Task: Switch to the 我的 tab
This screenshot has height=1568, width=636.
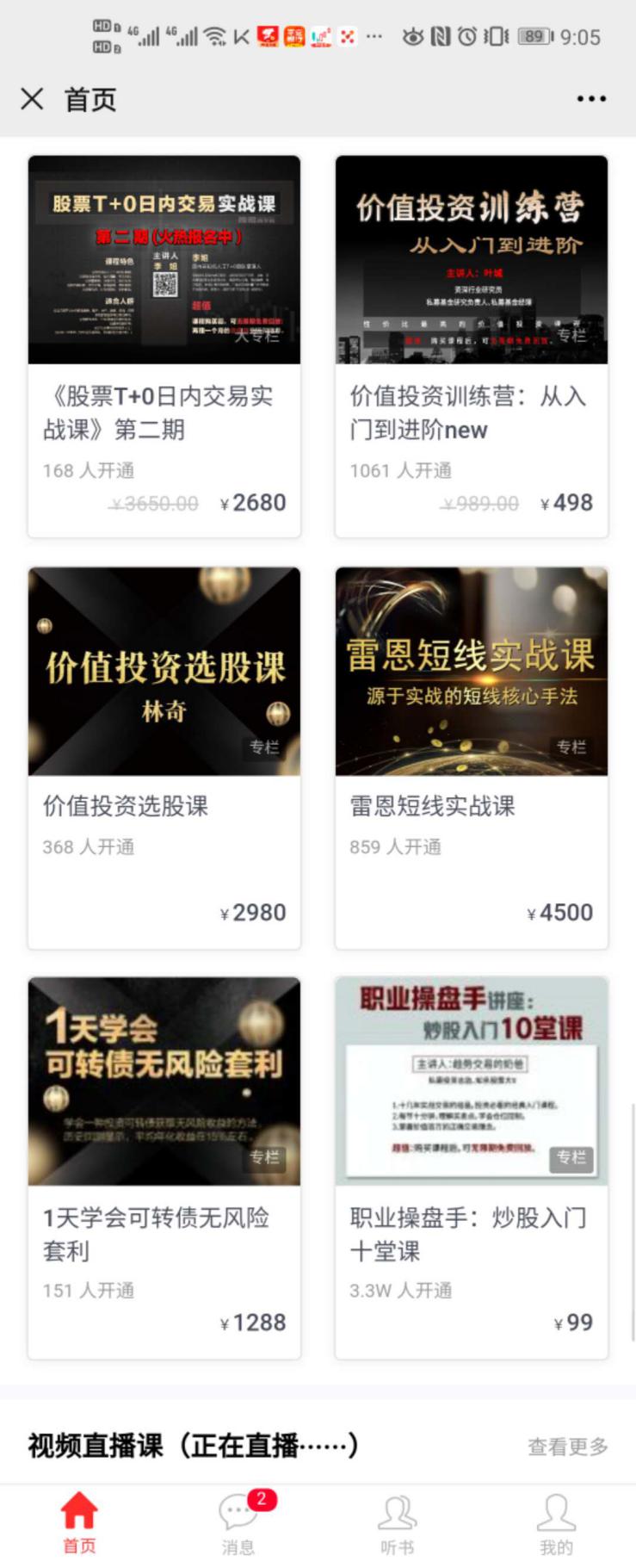Action: coord(556,1522)
